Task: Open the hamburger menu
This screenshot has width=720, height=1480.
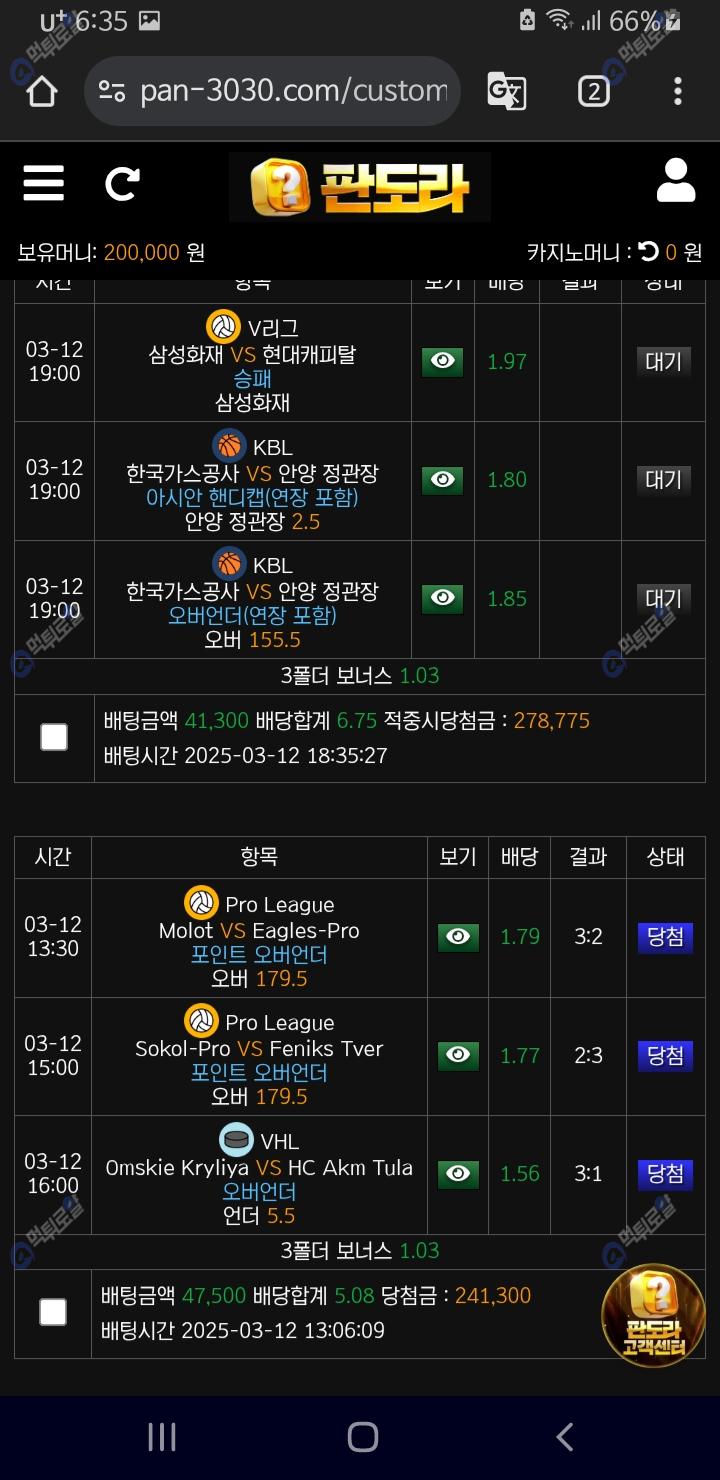Action: point(44,184)
